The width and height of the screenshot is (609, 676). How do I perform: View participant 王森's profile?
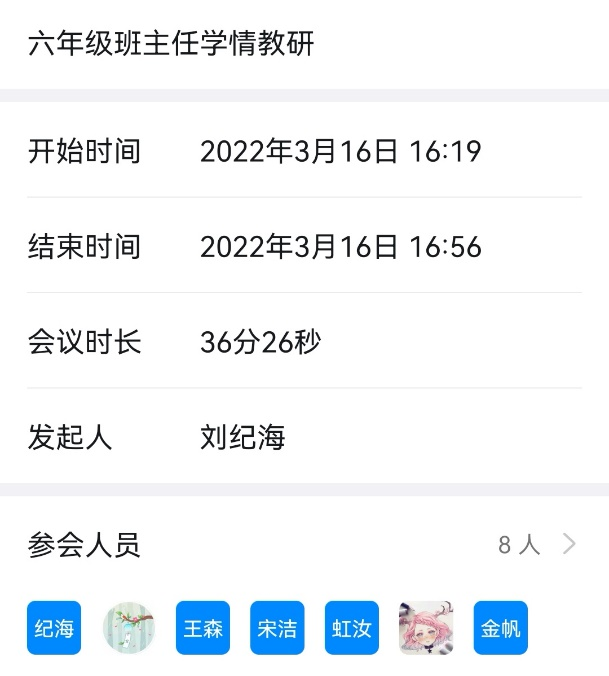click(x=203, y=628)
